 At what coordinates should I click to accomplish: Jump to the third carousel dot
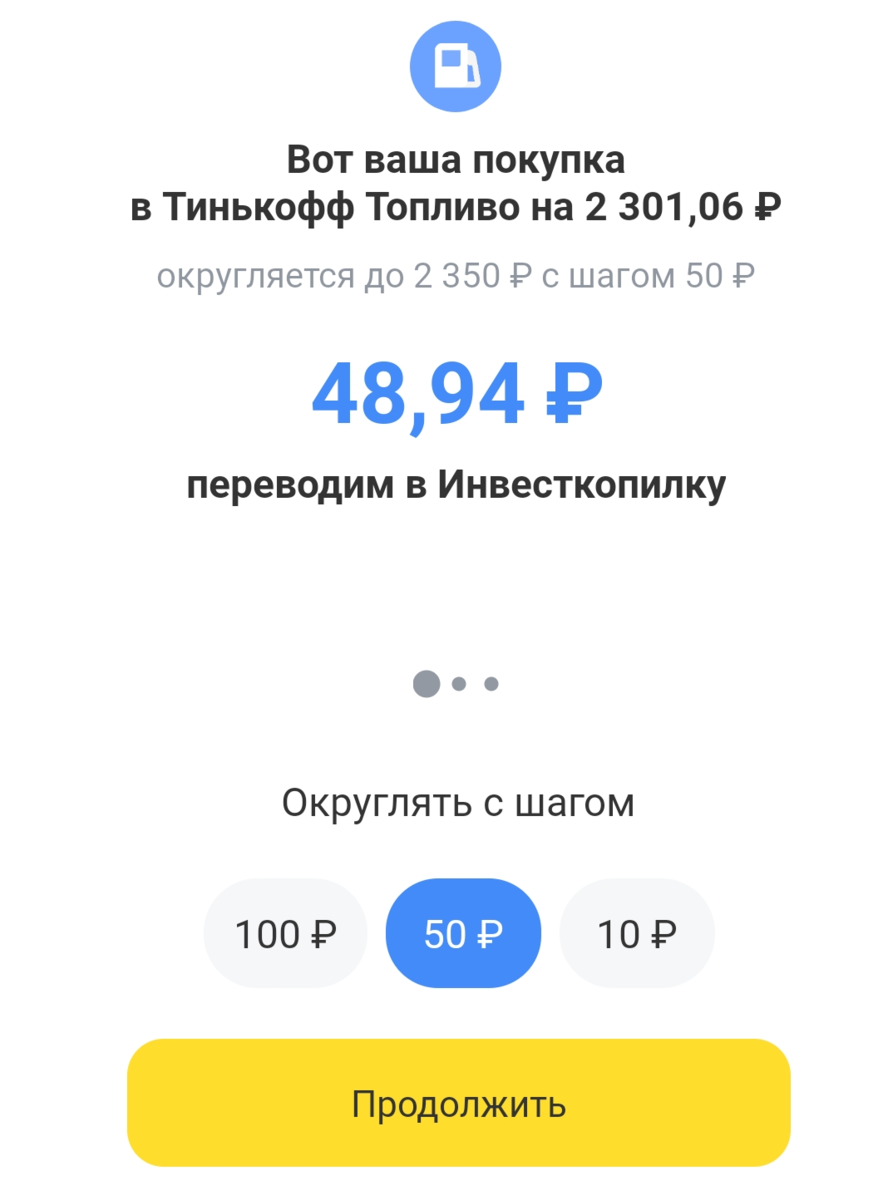pos(491,684)
